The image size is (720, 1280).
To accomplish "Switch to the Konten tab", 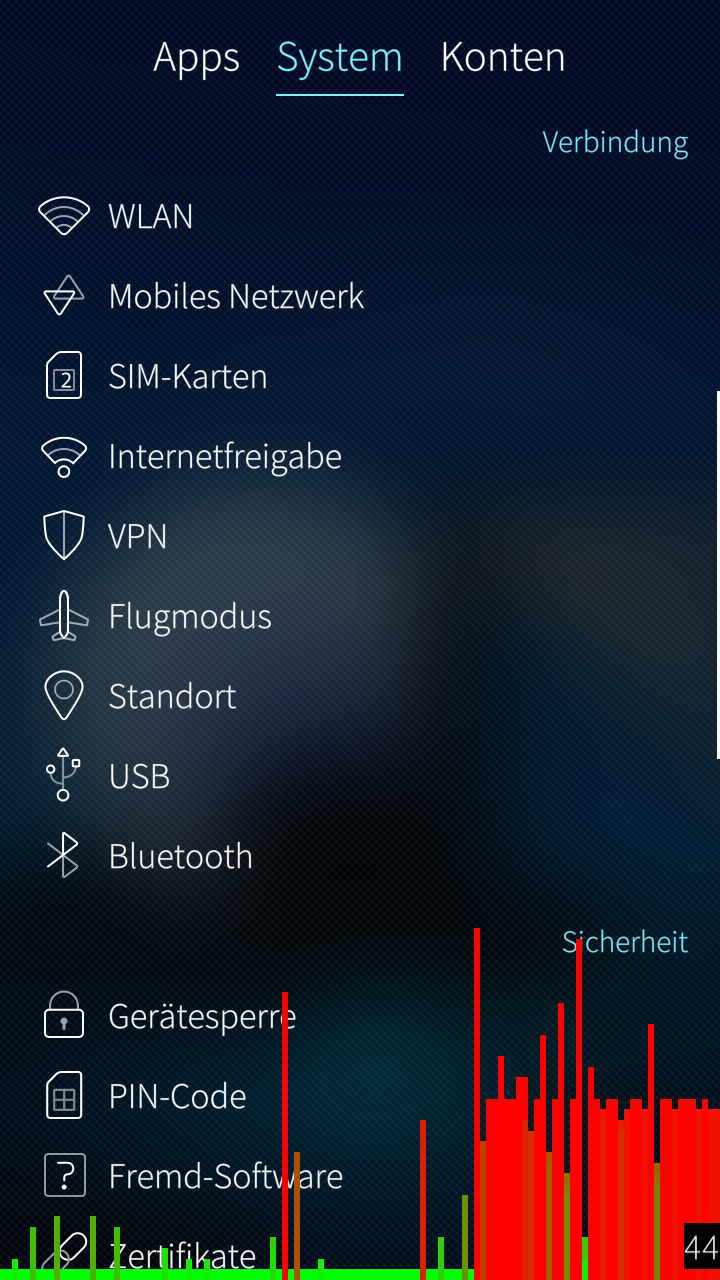I will (x=502, y=58).
